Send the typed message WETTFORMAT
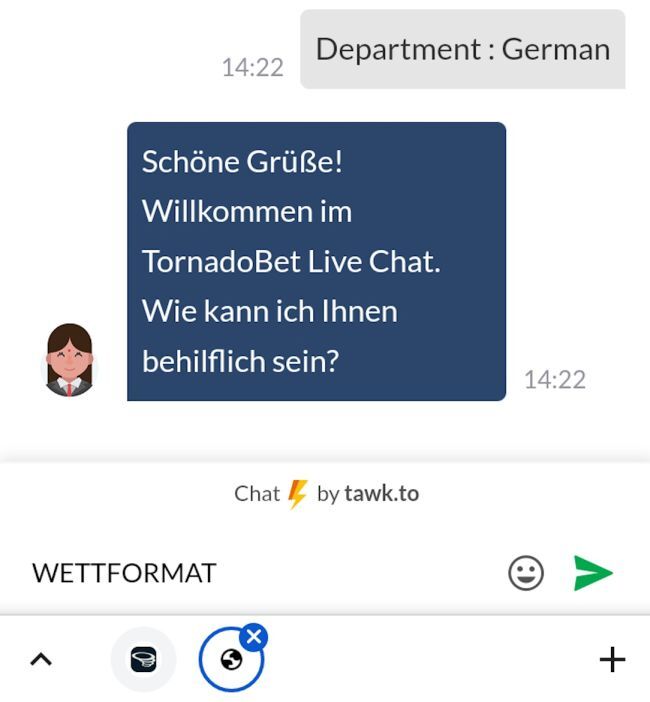The width and height of the screenshot is (650, 702). pyautogui.click(x=593, y=573)
